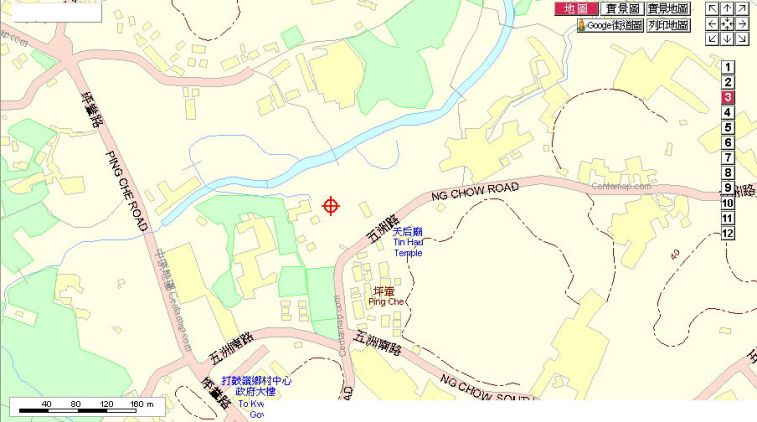Change zoom to level 7
The width and height of the screenshot is (757, 422).
point(728,158)
